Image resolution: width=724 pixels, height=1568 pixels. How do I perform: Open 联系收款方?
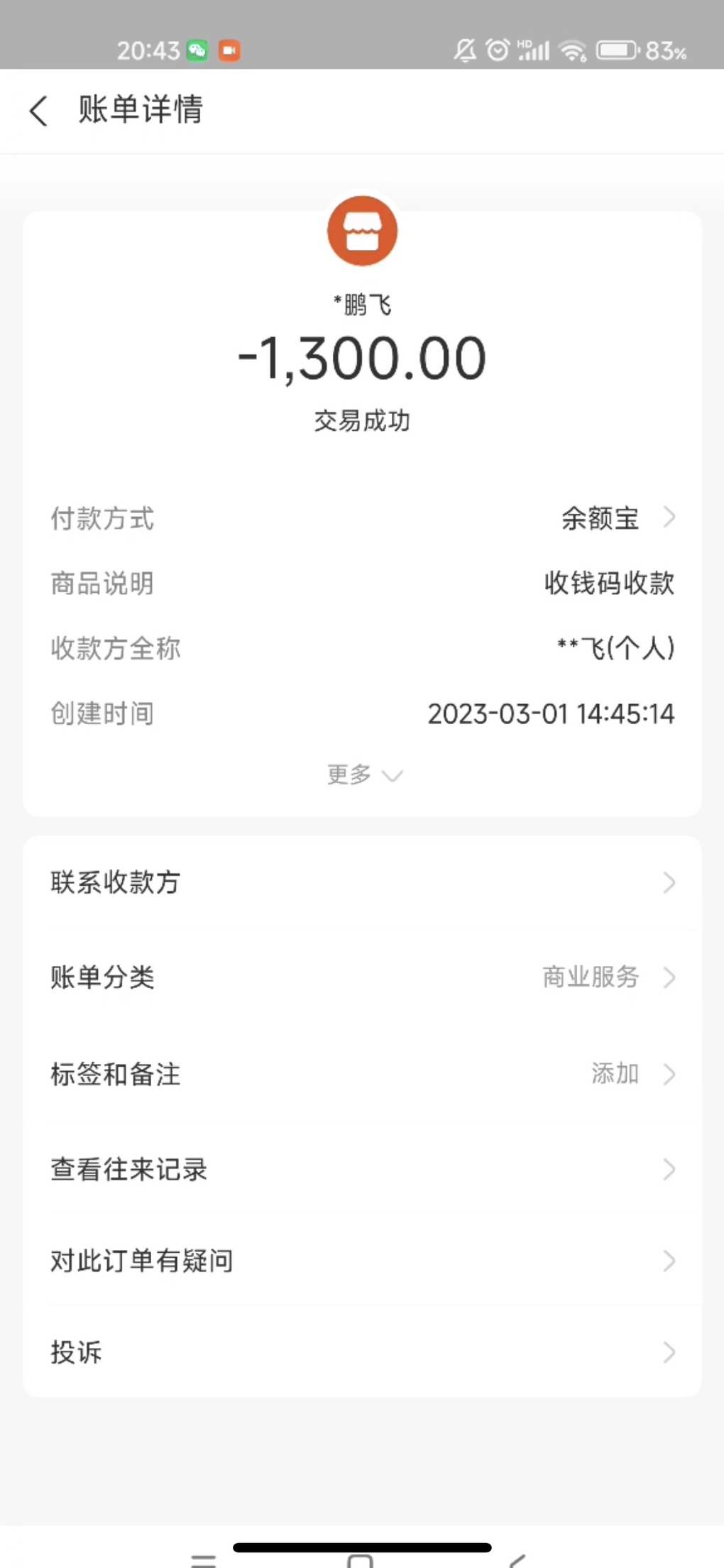362,882
